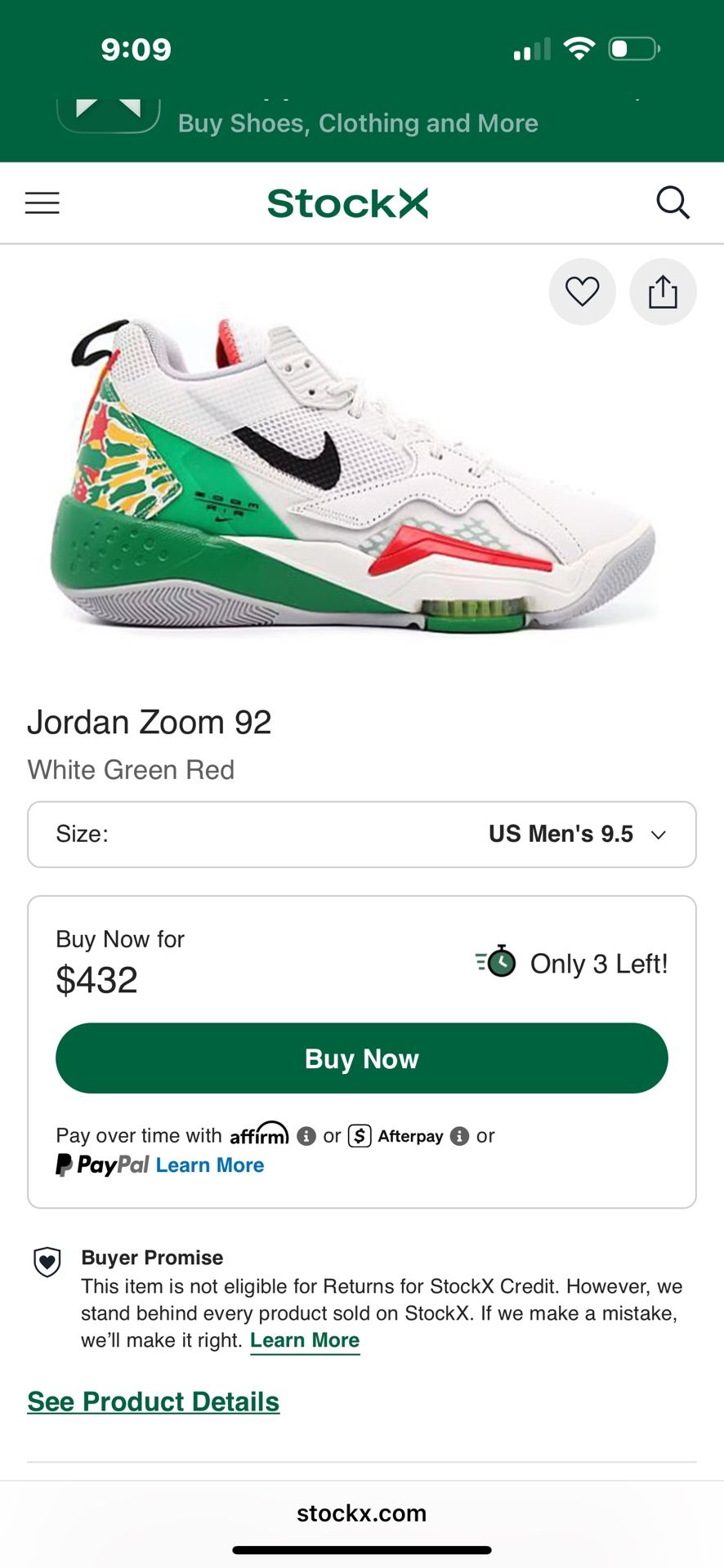Open the US Men's 9.5 size chevron
Image resolution: width=724 pixels, height=1568 pixels.
pyautogui.click(x=659, y=834)
